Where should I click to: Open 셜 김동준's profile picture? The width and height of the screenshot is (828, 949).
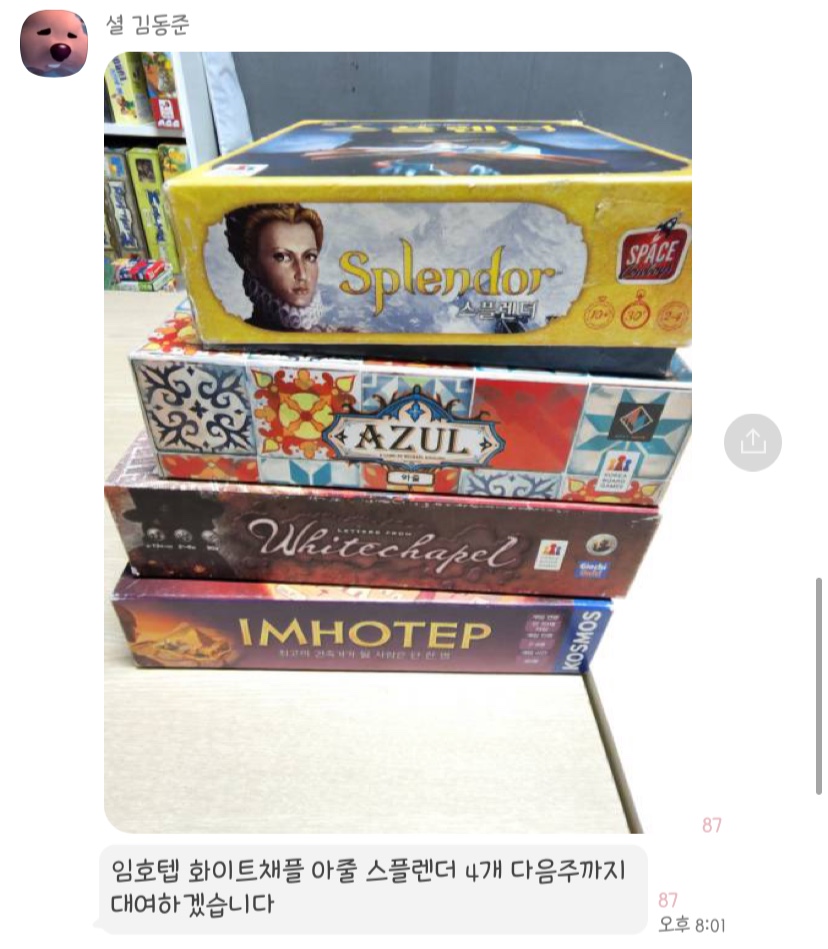pos(54,43)
